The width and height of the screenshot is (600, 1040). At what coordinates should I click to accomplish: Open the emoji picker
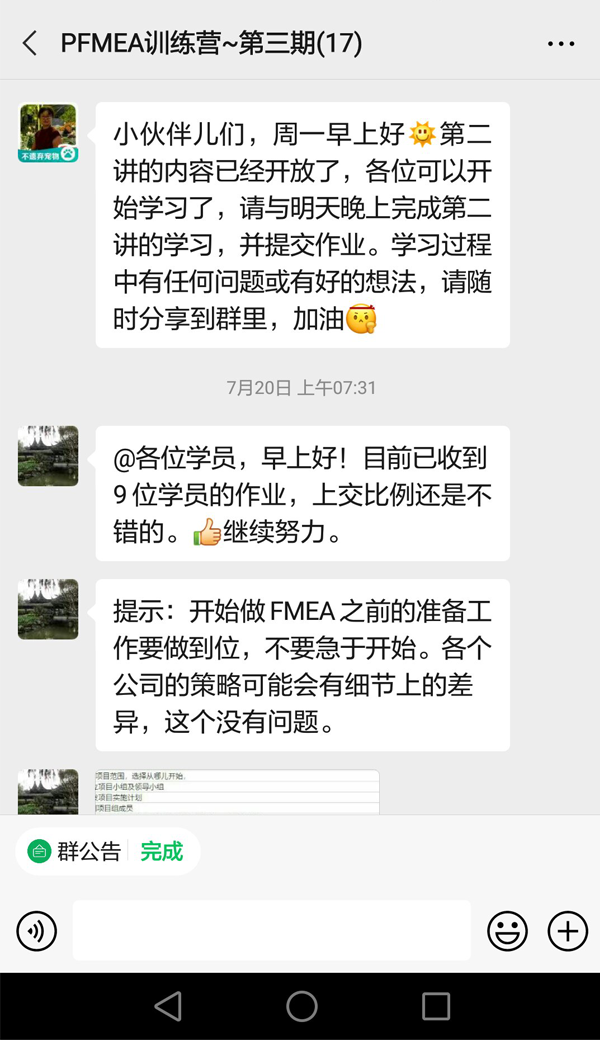click(507, 932)
